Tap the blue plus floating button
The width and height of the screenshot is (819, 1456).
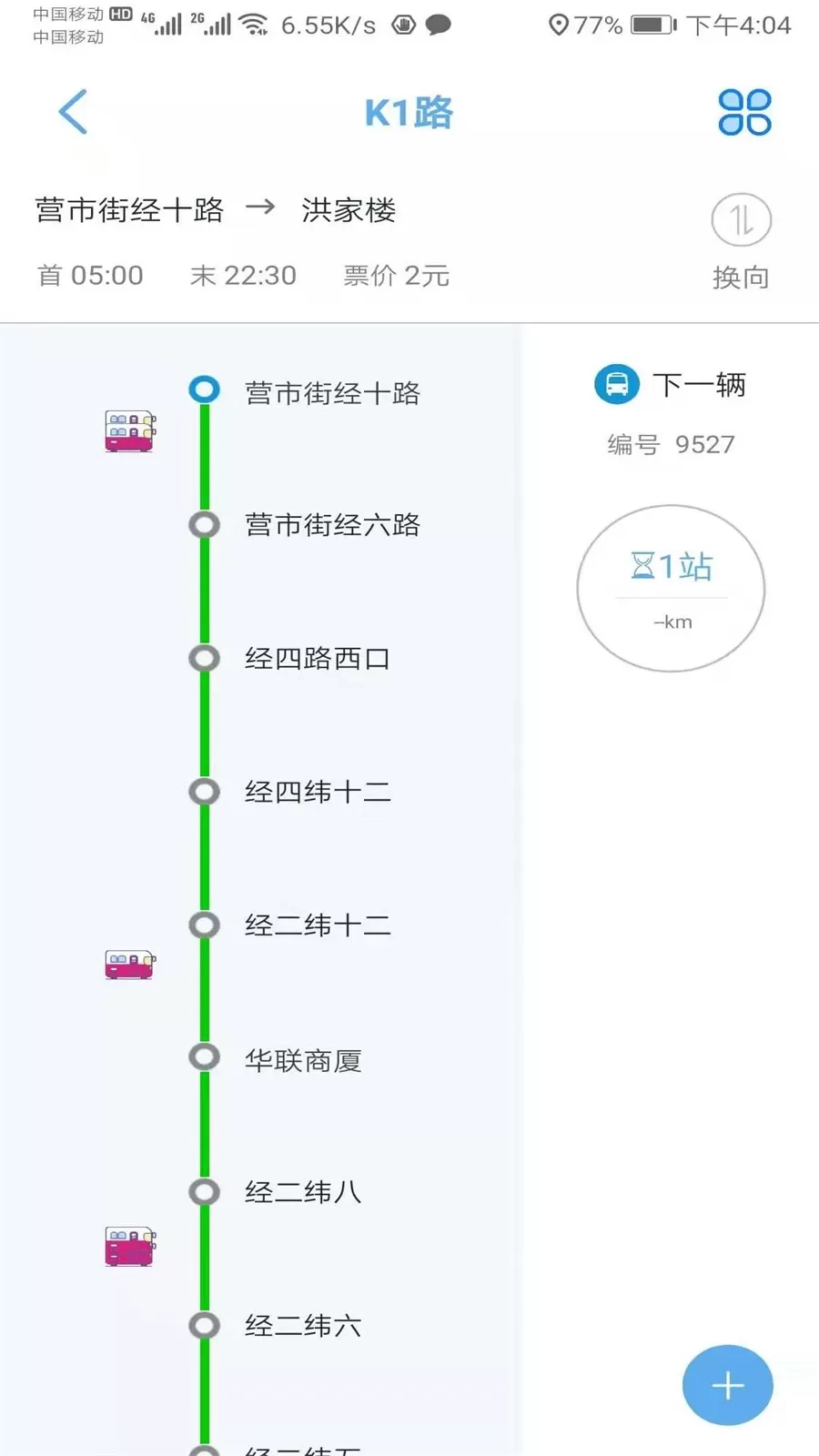727,1385
